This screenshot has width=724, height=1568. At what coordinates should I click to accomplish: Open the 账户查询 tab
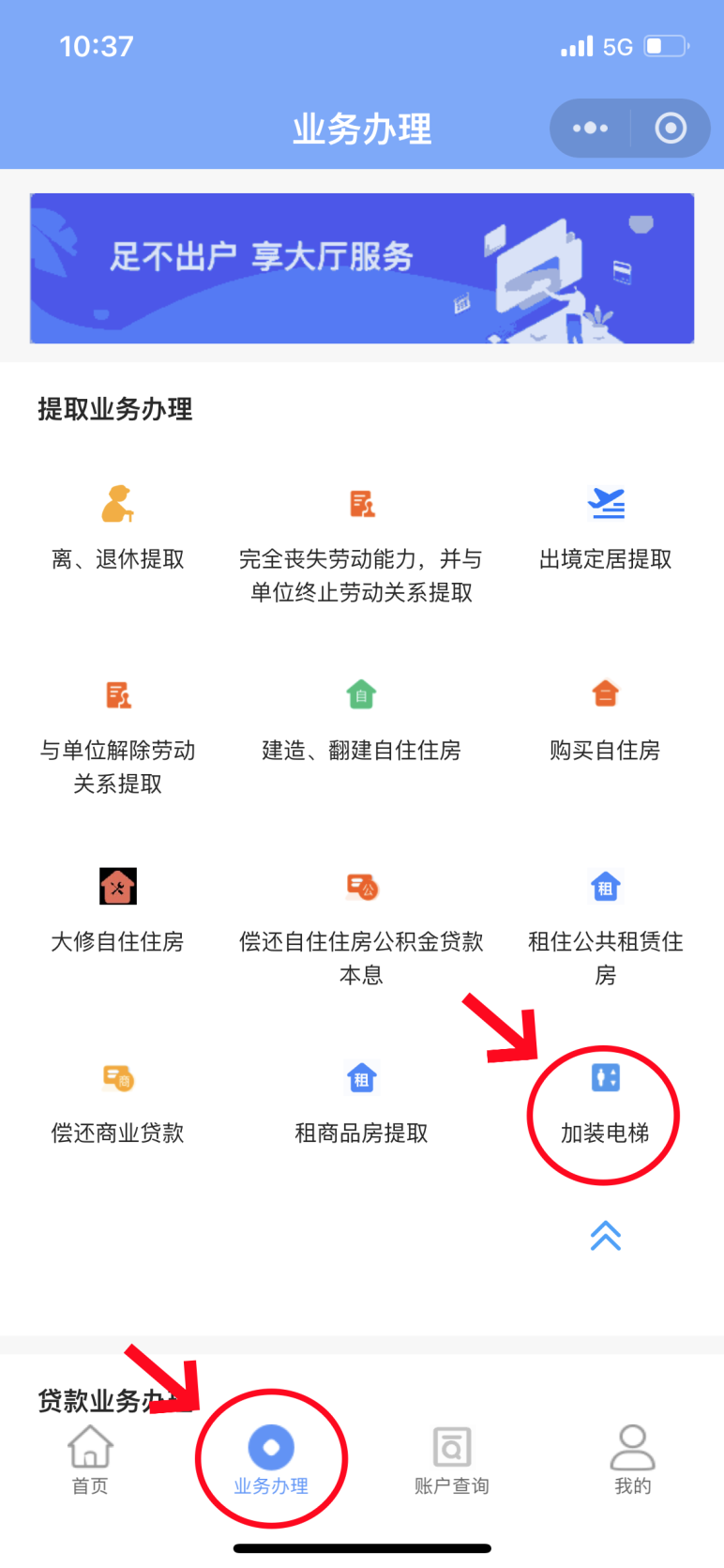(452, 1459)
